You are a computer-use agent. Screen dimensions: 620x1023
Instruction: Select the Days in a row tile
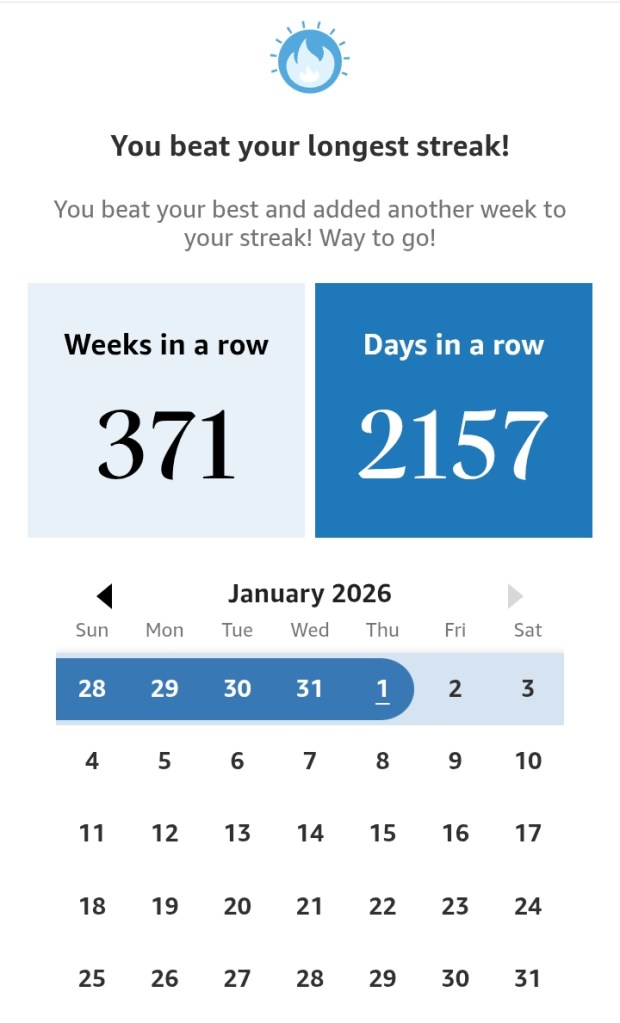(453, 410)
